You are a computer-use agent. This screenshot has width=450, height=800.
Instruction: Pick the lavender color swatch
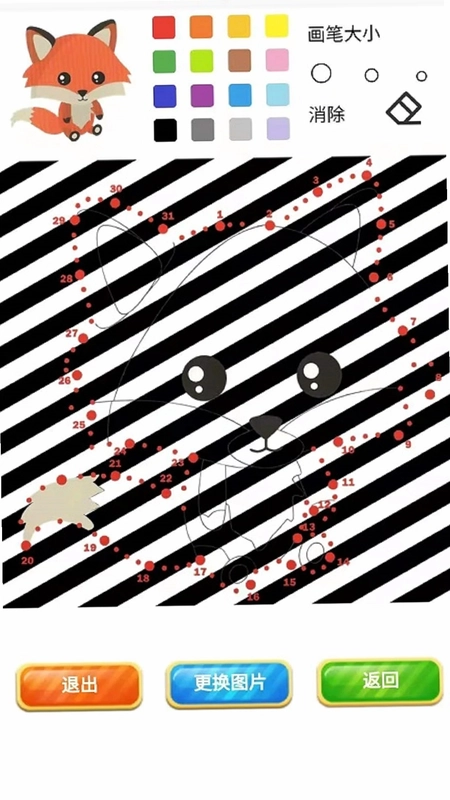278,129
